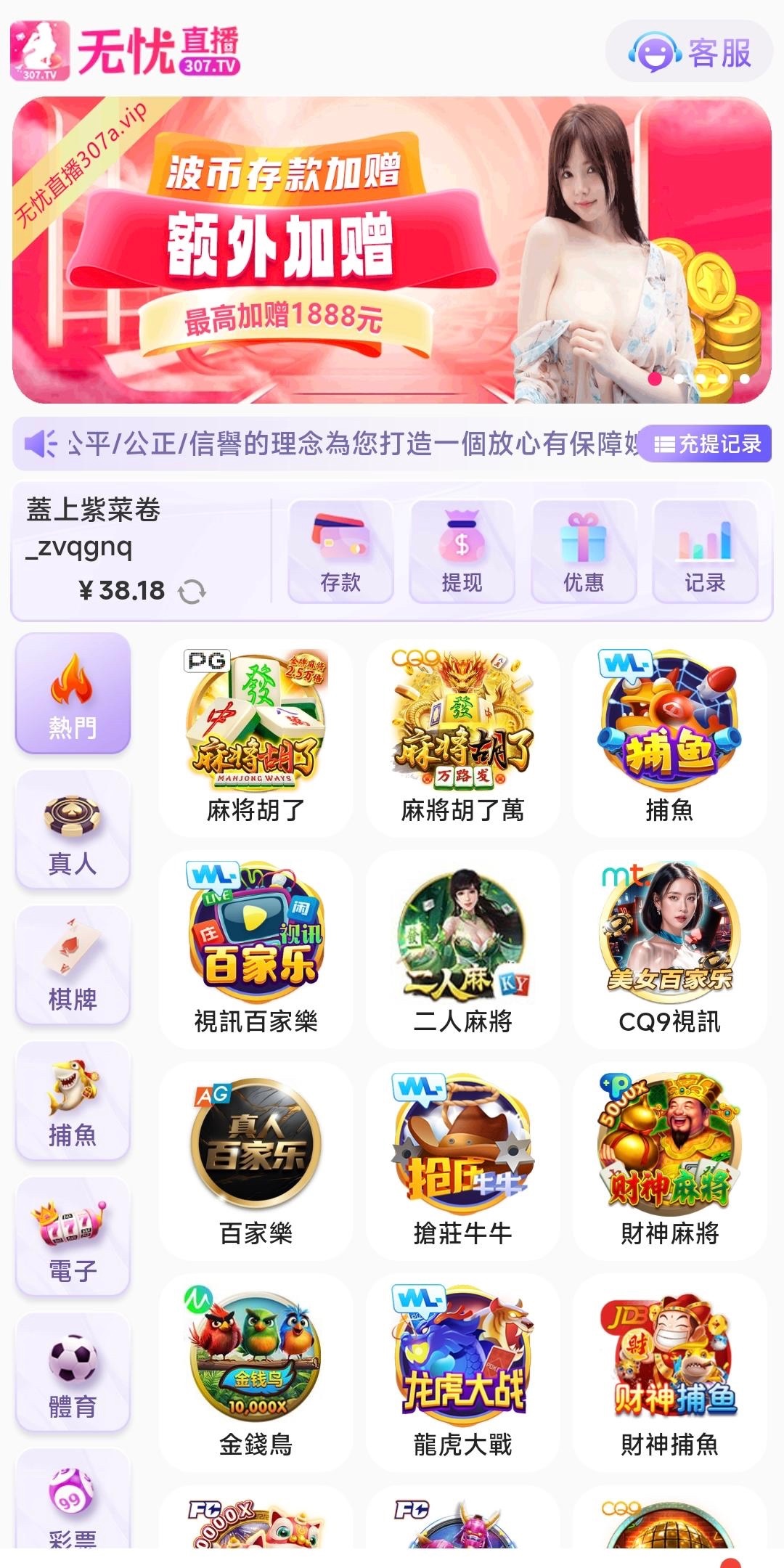The image size is (784, 1568).
Task: Switch to the 體育 category
Action: pos(73,1373)
